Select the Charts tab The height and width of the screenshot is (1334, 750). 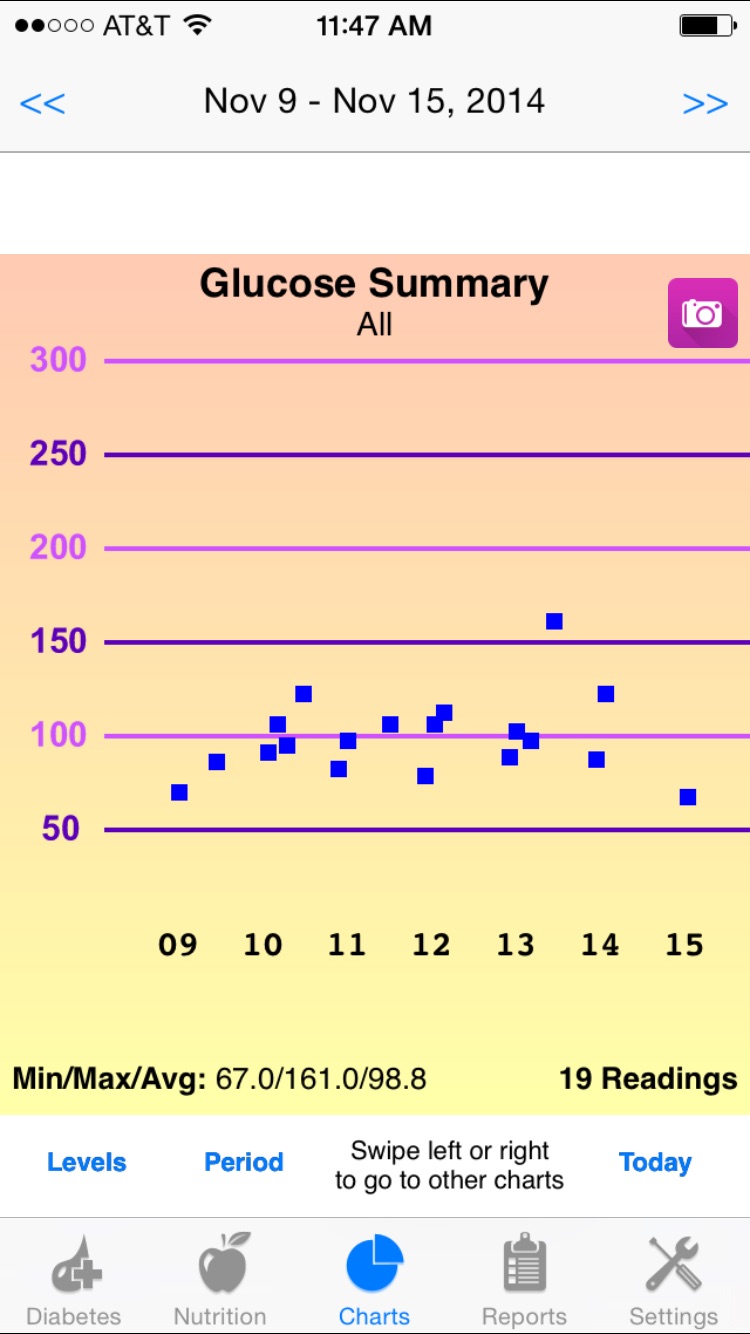374,1278
